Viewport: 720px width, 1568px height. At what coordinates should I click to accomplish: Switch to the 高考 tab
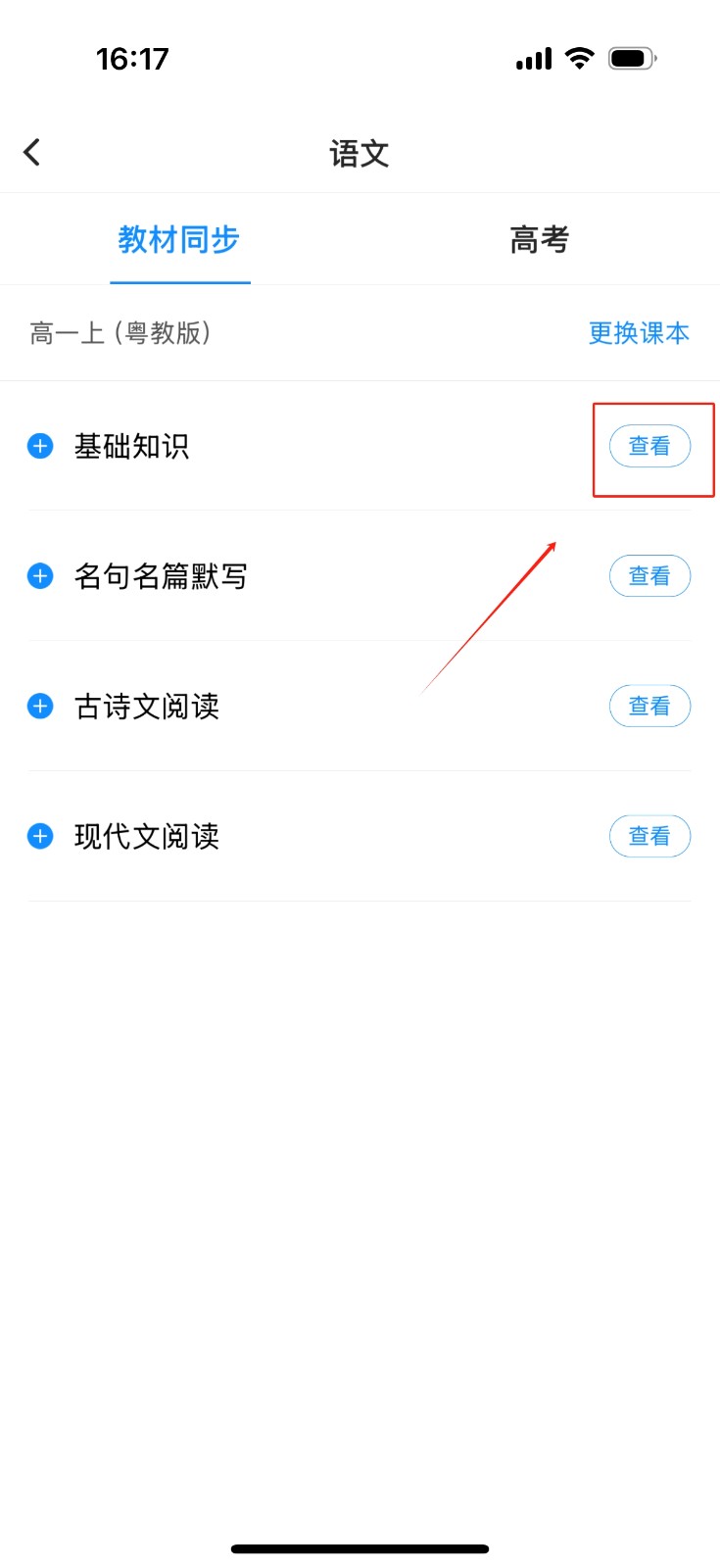[540, 239]
